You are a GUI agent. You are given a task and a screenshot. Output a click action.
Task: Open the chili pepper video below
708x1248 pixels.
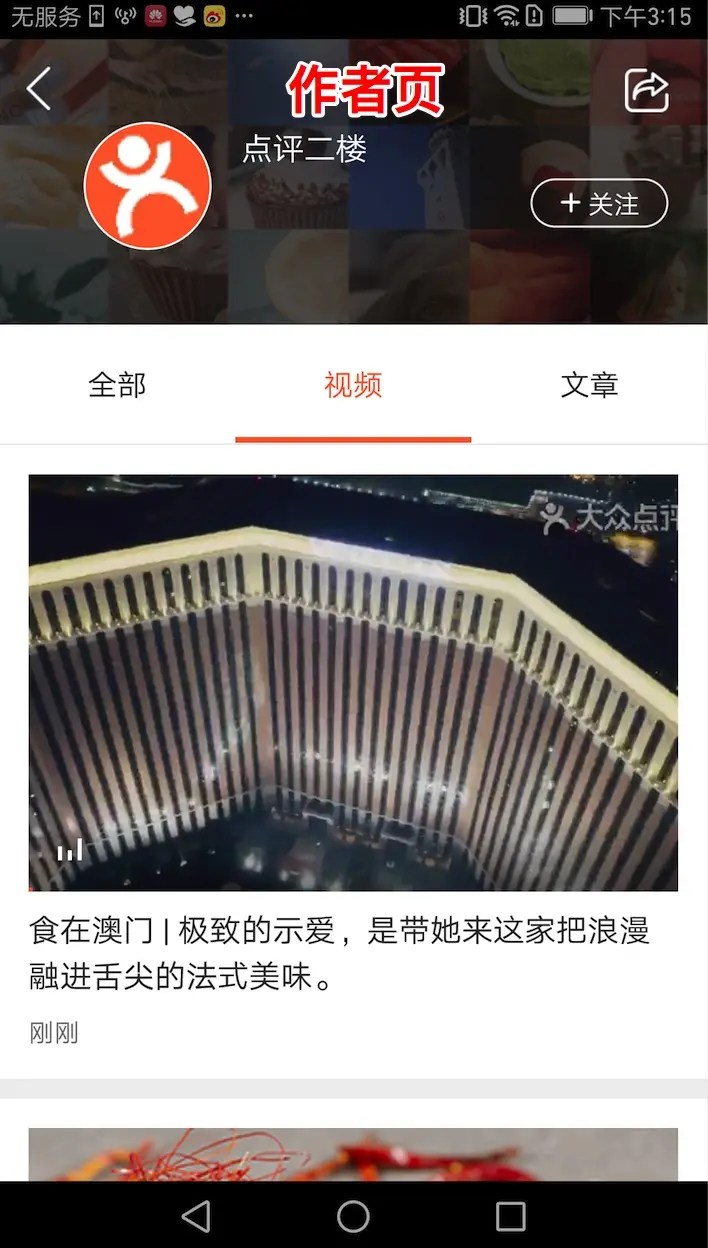[353, 1154]
